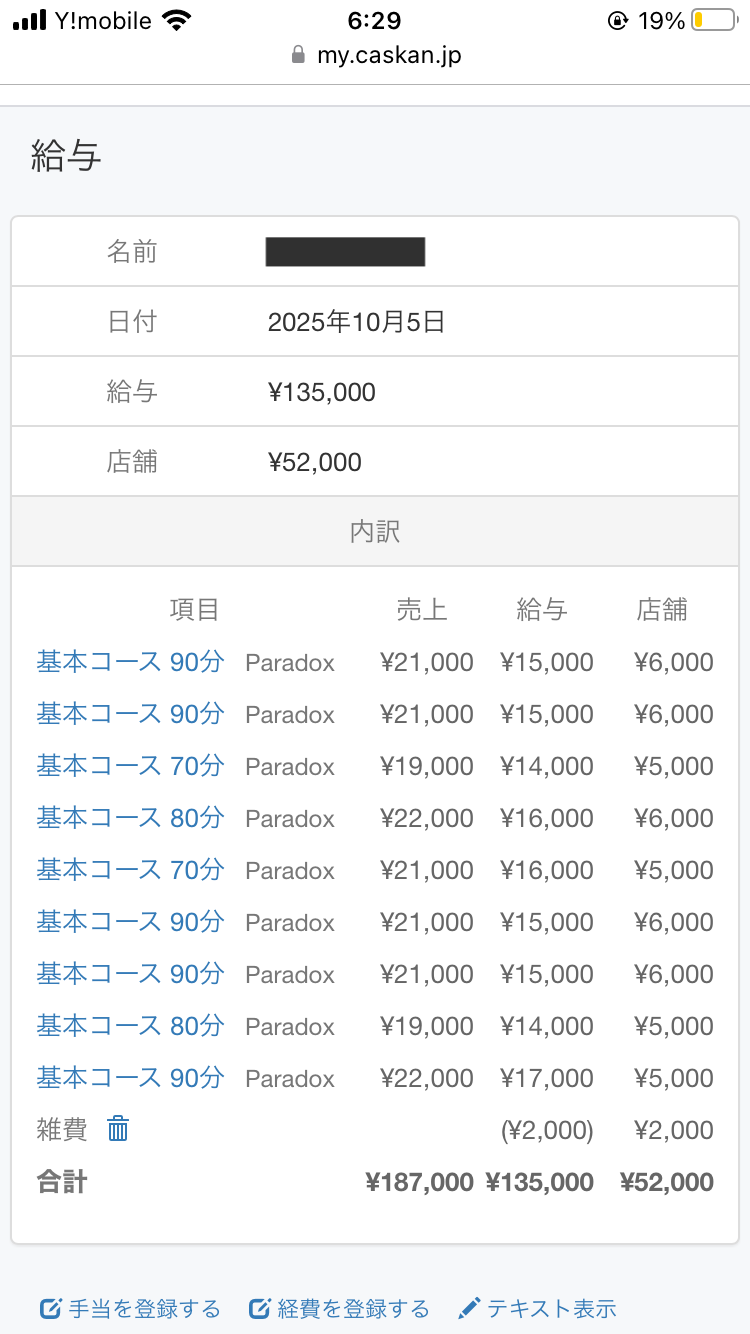This screenshot has width=750, height=1334.
Task: Delete the 雑費 entry with the trash icon
Action: pyautogui.click(x=118, y=1129)
